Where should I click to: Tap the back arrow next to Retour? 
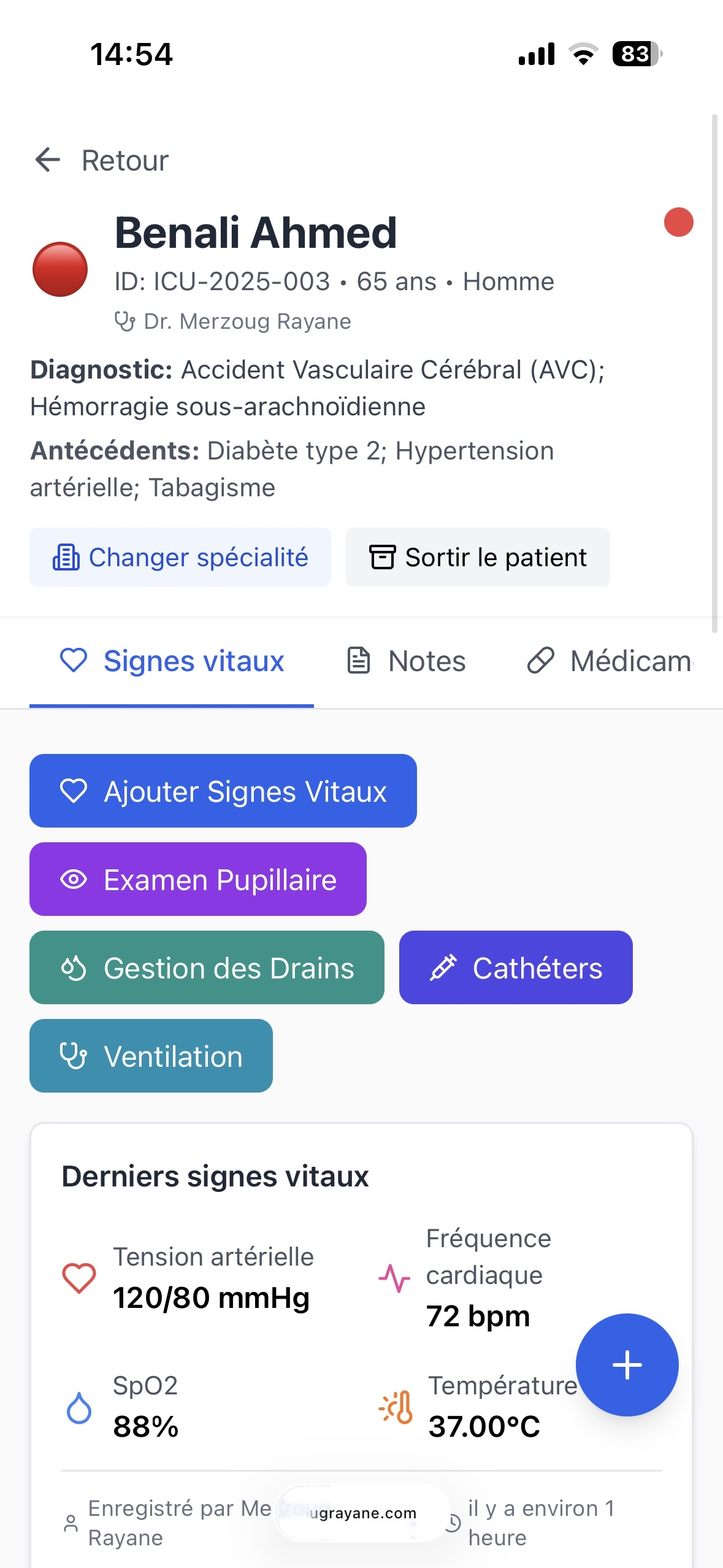pyautogui.click(x=48, y=160)
